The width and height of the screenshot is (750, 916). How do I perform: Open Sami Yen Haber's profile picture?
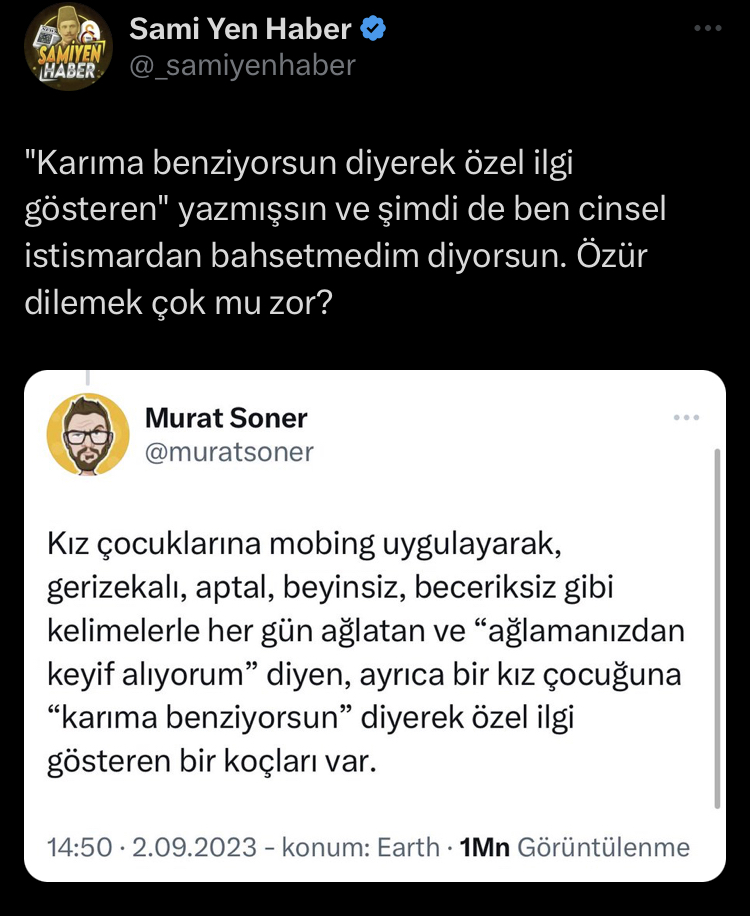click(x=68, y=47)
